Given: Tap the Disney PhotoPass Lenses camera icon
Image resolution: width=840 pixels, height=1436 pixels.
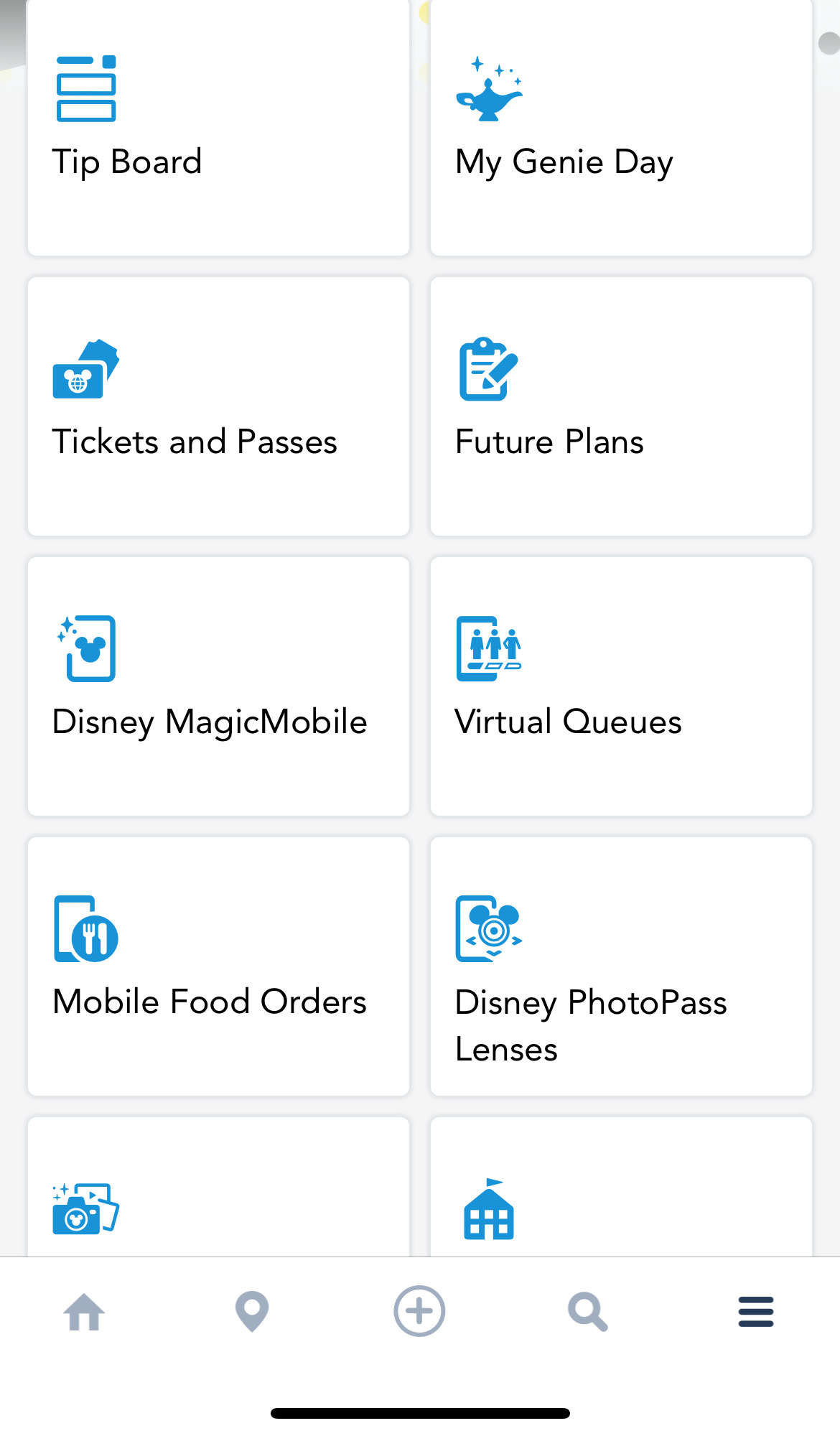Looking at the screenshot, I should coord(488,928).
